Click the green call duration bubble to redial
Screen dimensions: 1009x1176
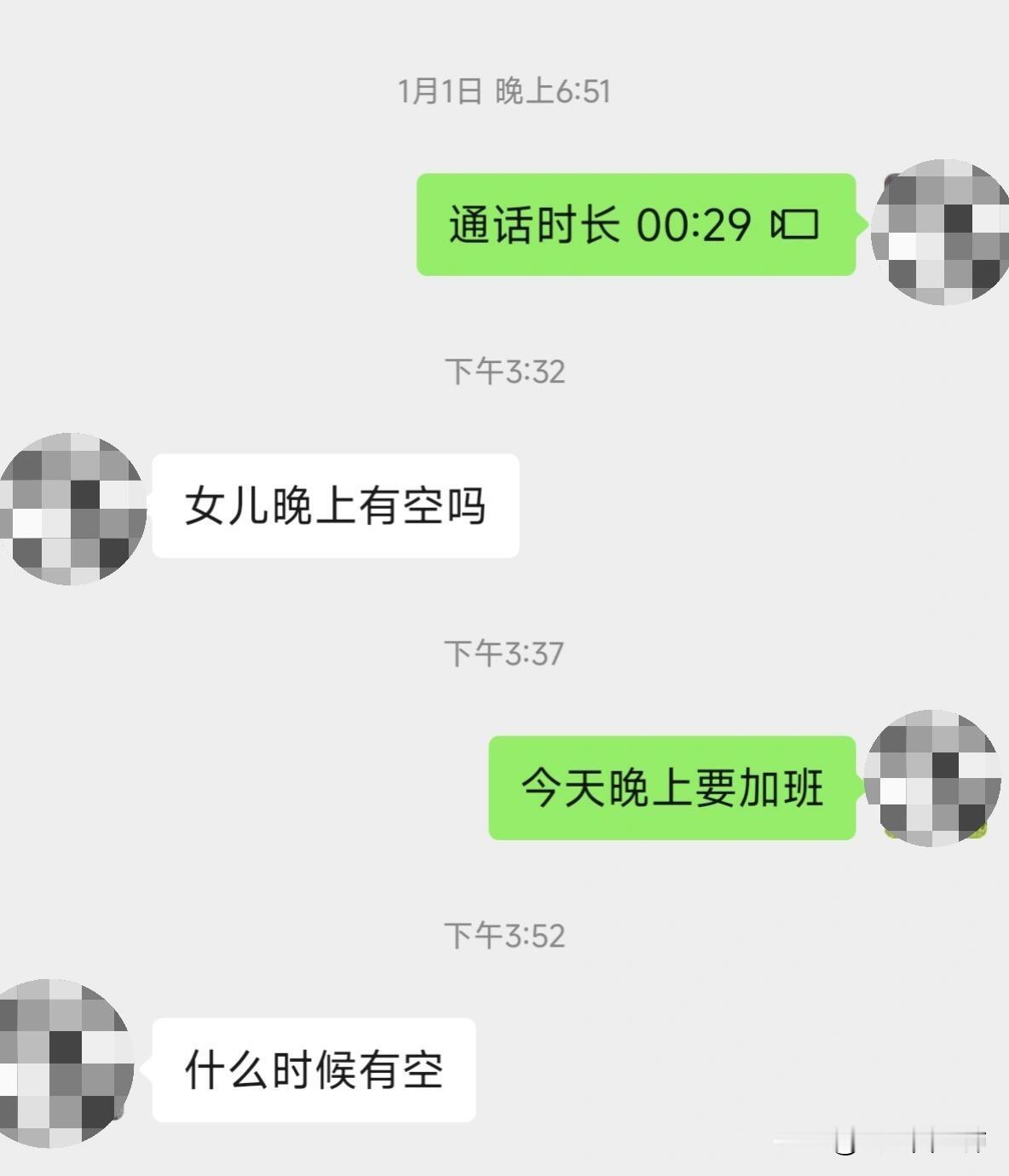click(635, 224)
